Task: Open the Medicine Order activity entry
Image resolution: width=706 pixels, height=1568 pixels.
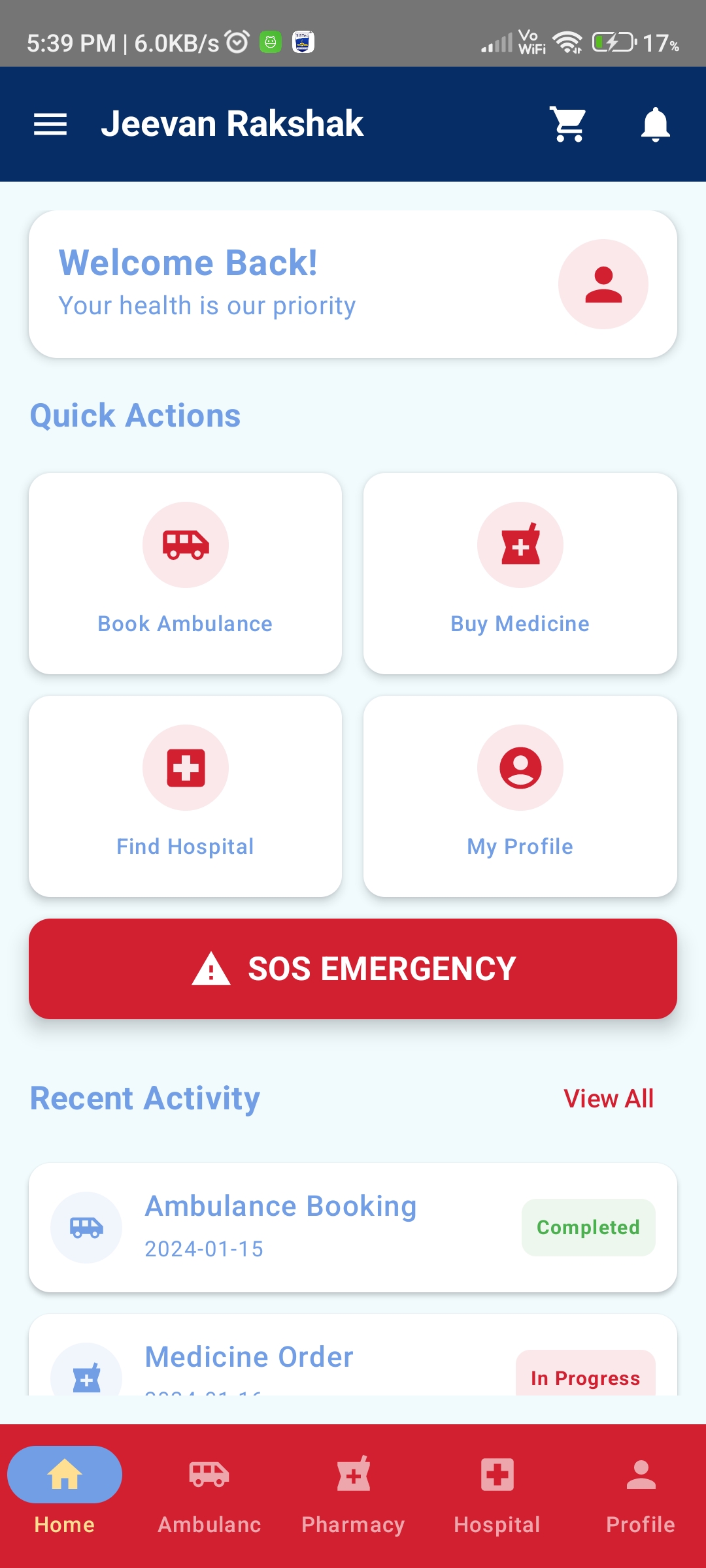Action: [353, 1358]
